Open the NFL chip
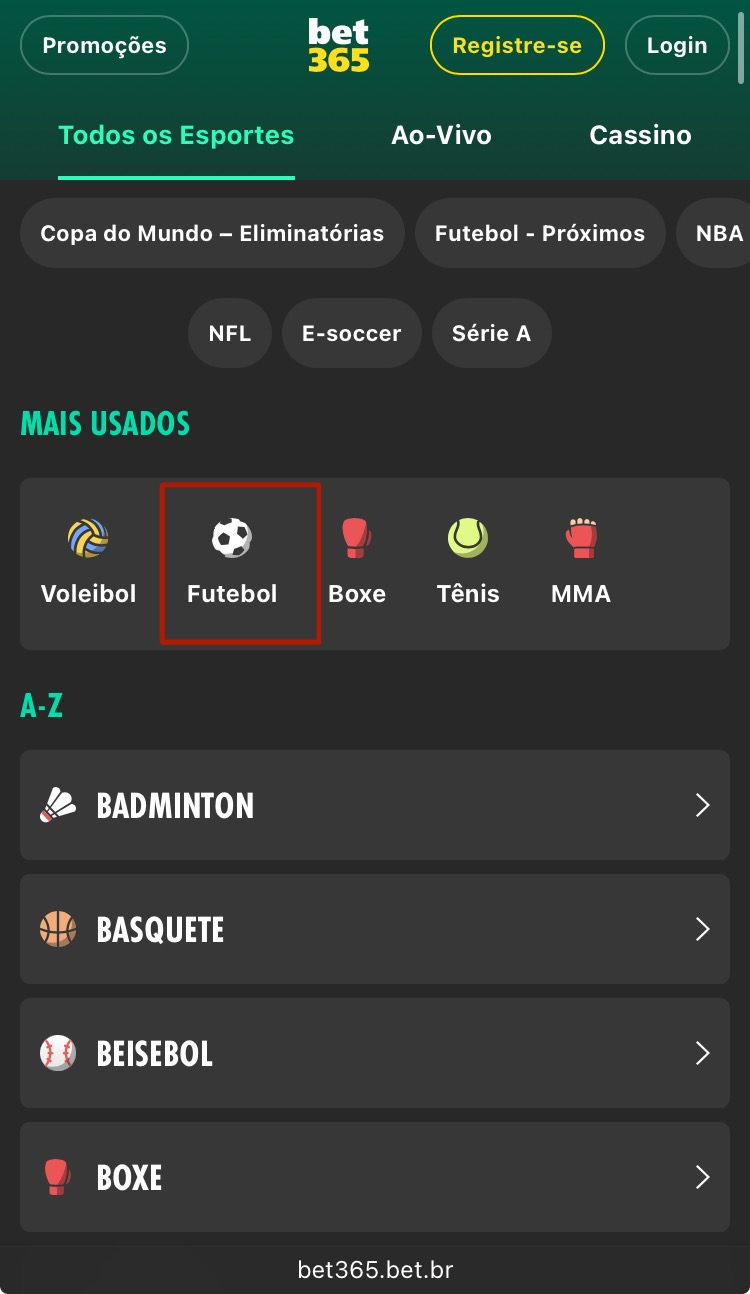The width and height of the screenshot is (750, 1294). 229,333
